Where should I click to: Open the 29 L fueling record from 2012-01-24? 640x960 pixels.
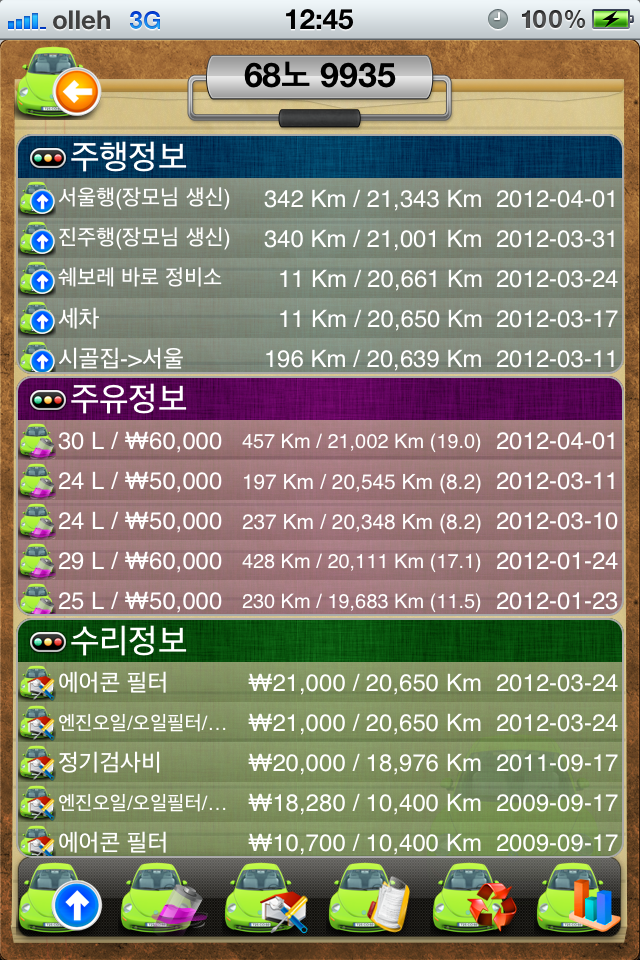pyautogui.click(x=320, y=561)
